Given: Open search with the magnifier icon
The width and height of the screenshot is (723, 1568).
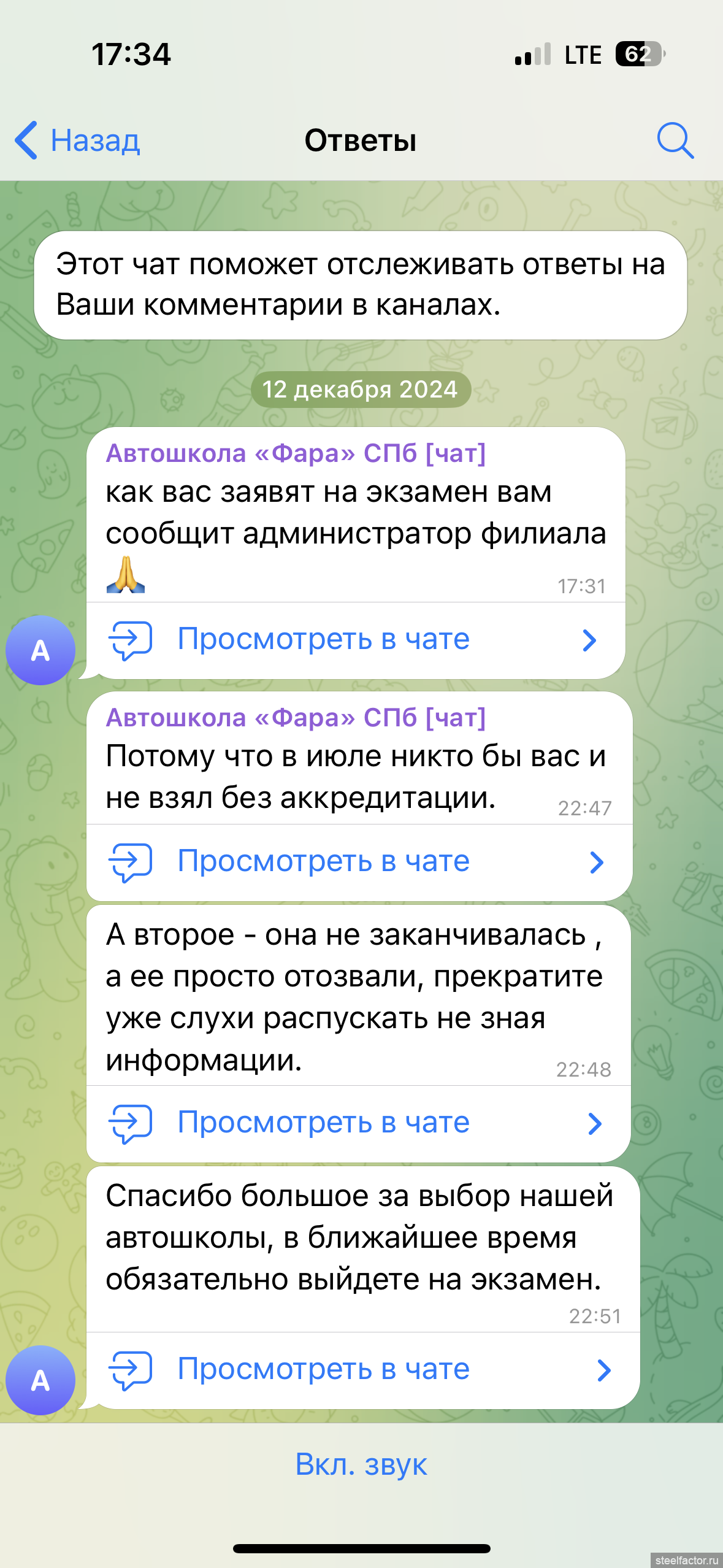Looking at the screenshot, I should click(x=675, y=140).
